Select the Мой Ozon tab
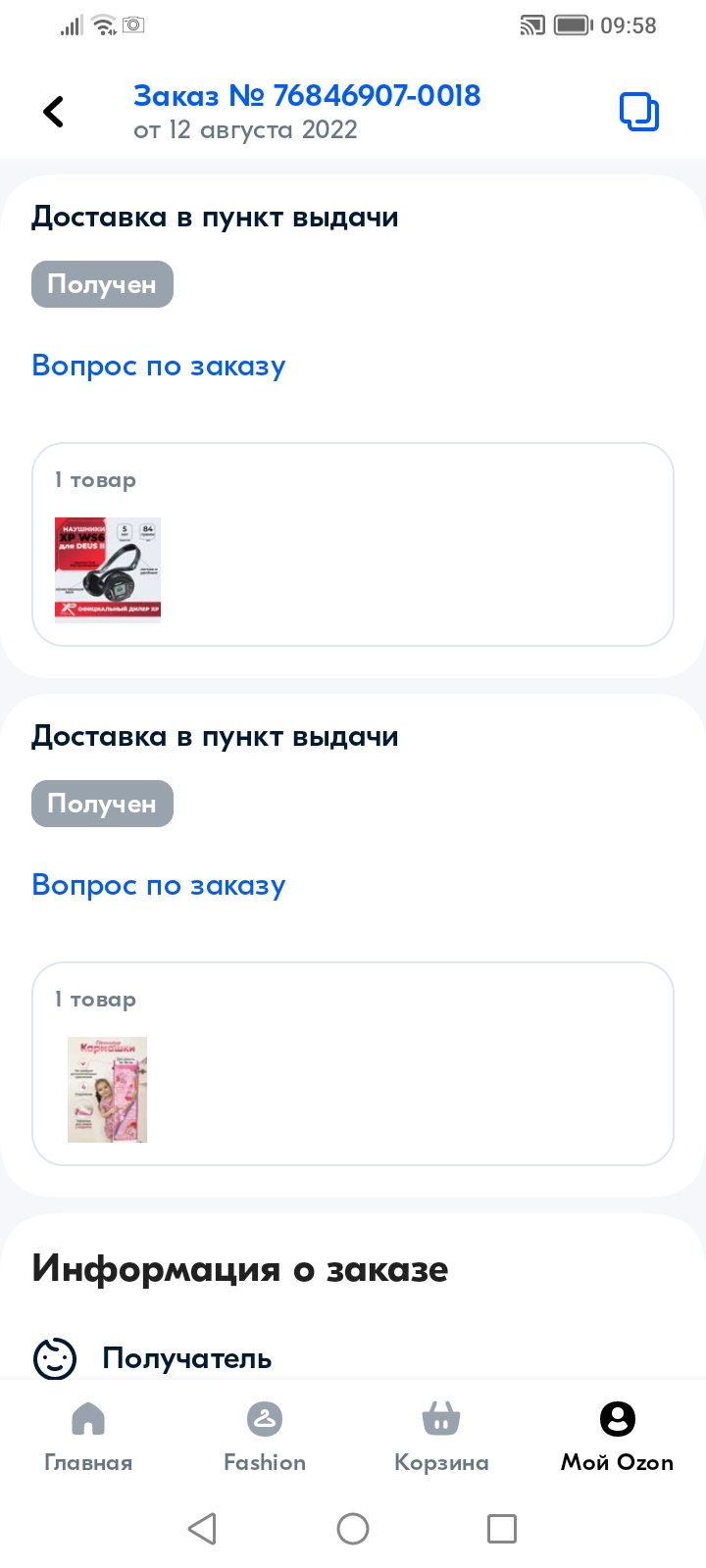The width and height of the screenshot is (706, 1568). tap(618, 1437)
